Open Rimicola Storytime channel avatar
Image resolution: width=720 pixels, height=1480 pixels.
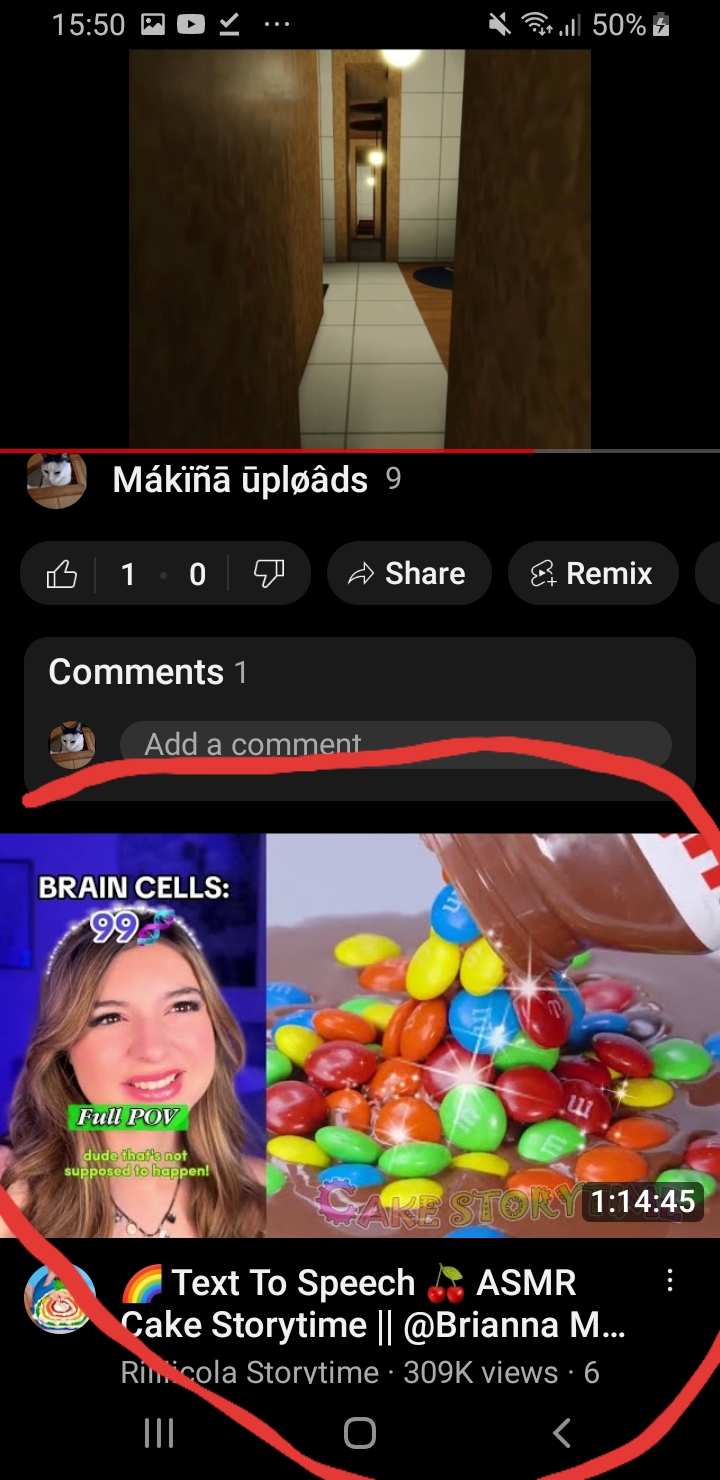[x=60, y=1298]
